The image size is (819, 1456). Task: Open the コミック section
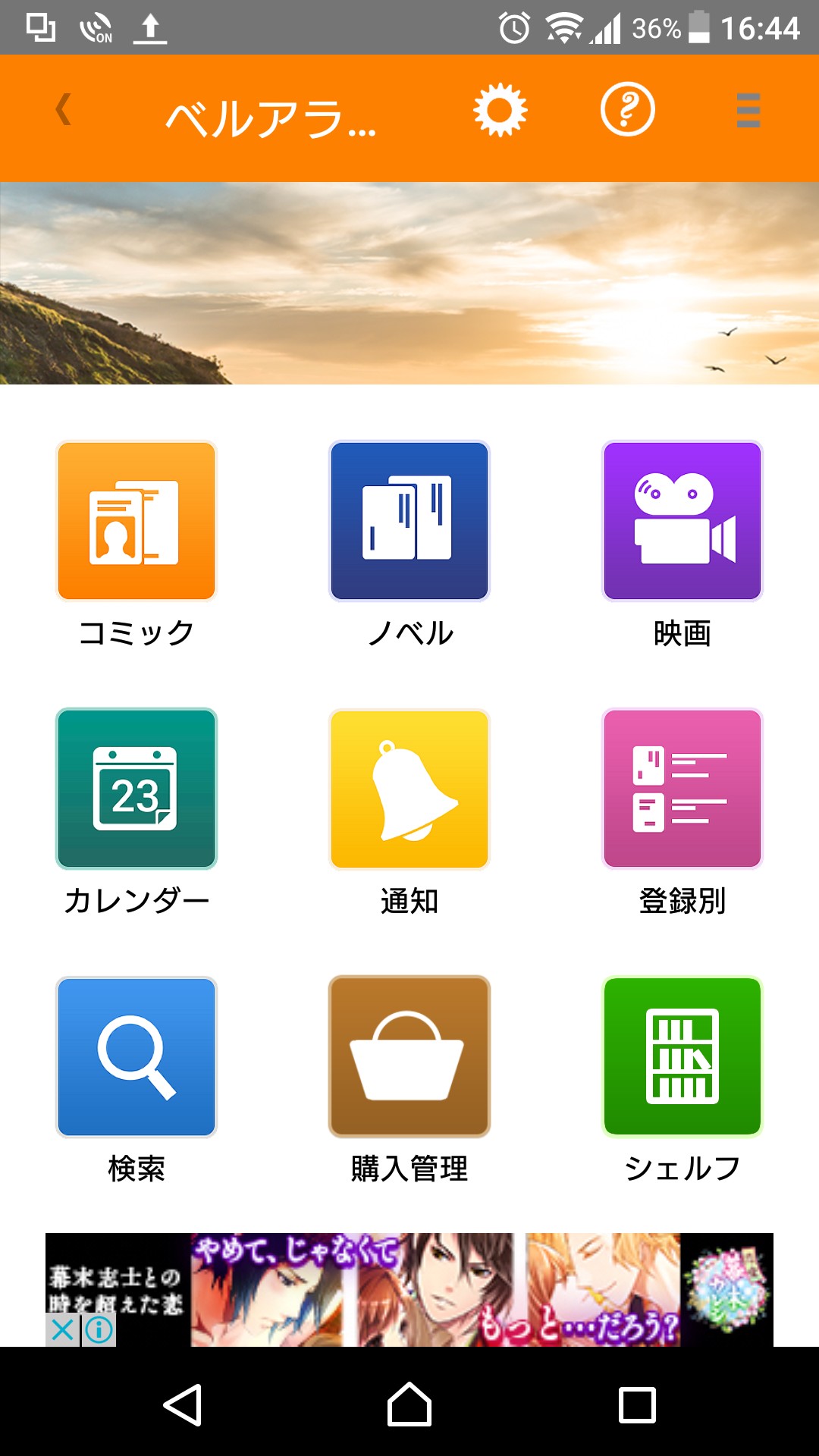(x=136, y=522)
